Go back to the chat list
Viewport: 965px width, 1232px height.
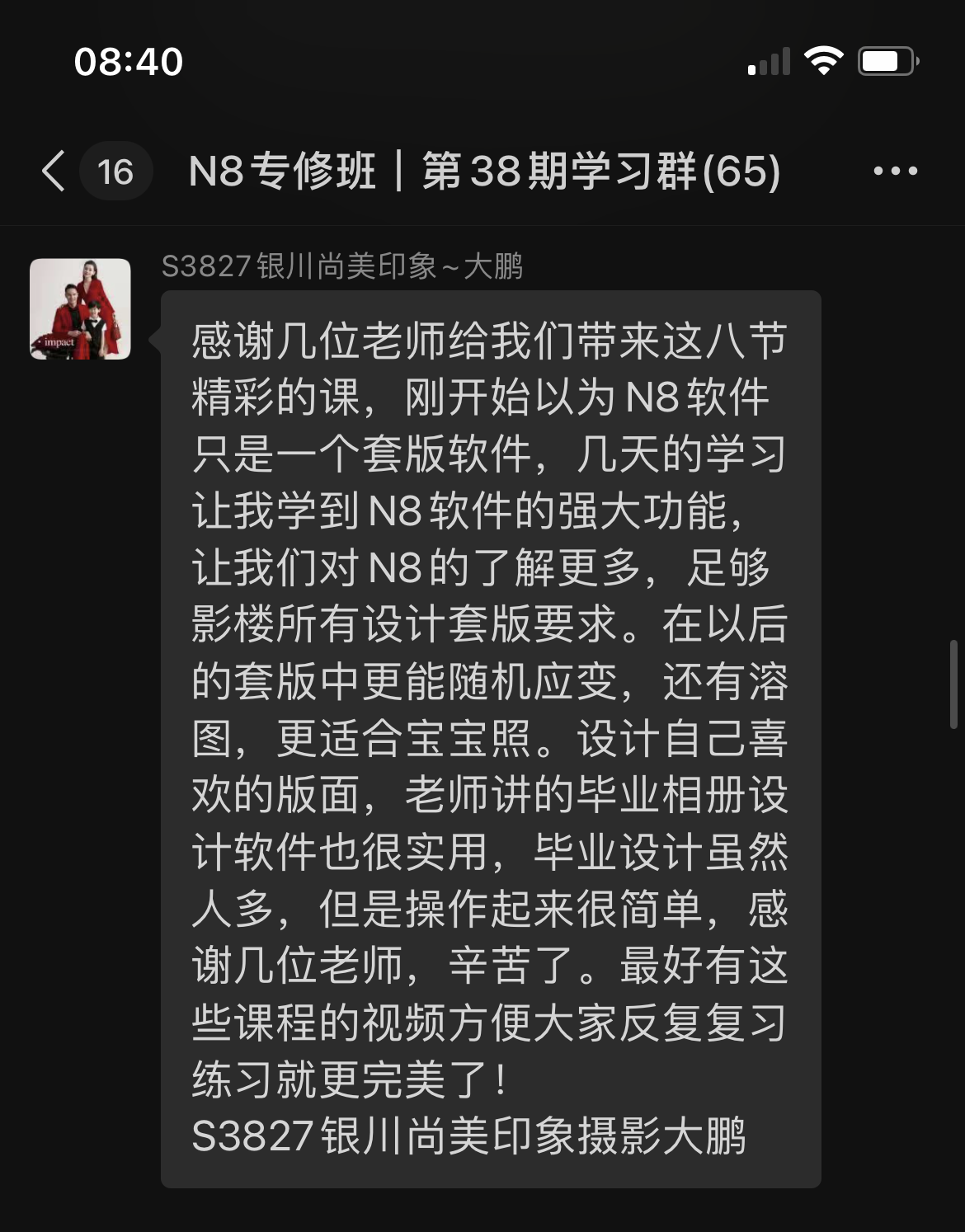54,172
